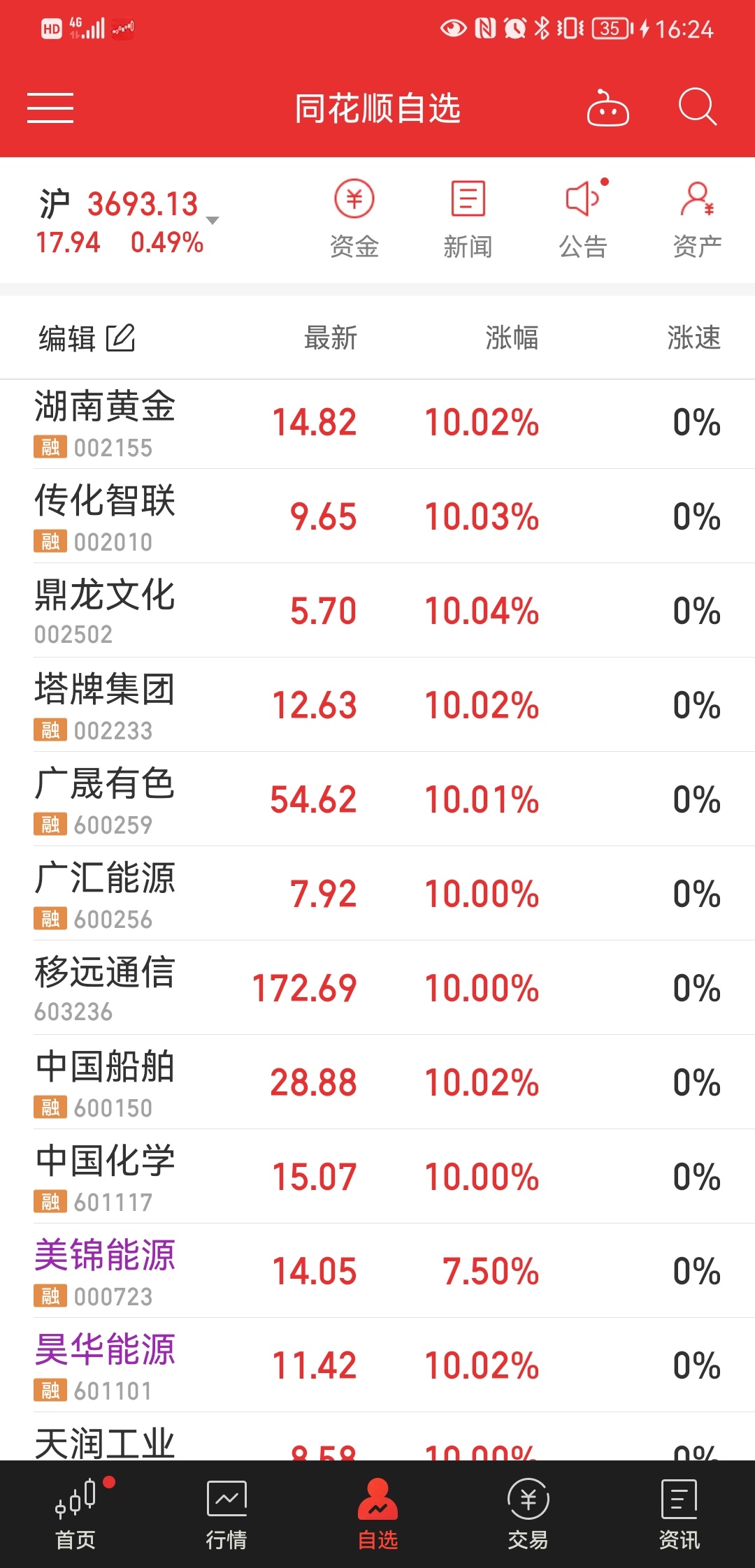Expand the 沪 index dropdown

(213, 220)
